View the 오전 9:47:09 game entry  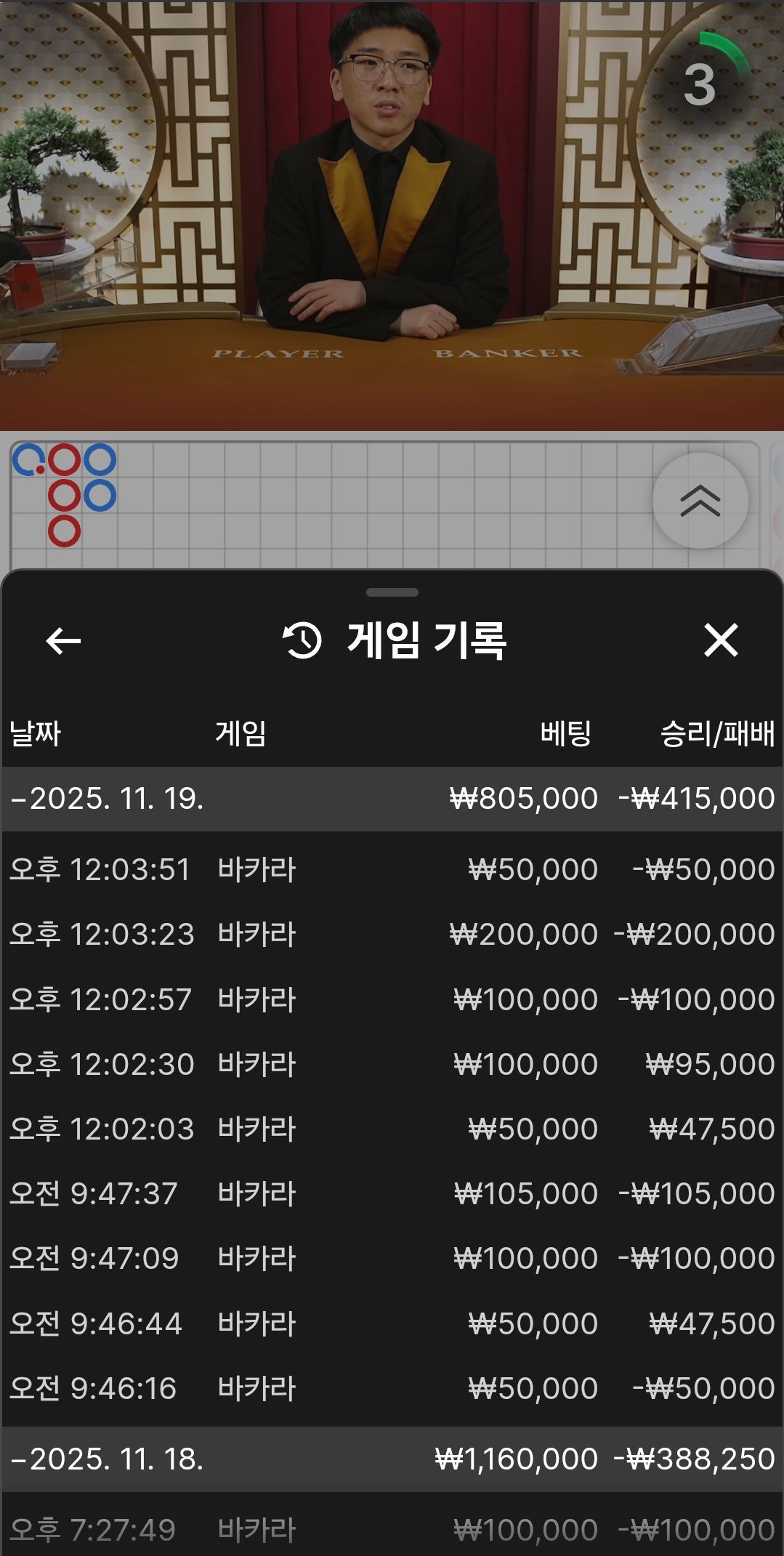click(x=392, y=1258)
